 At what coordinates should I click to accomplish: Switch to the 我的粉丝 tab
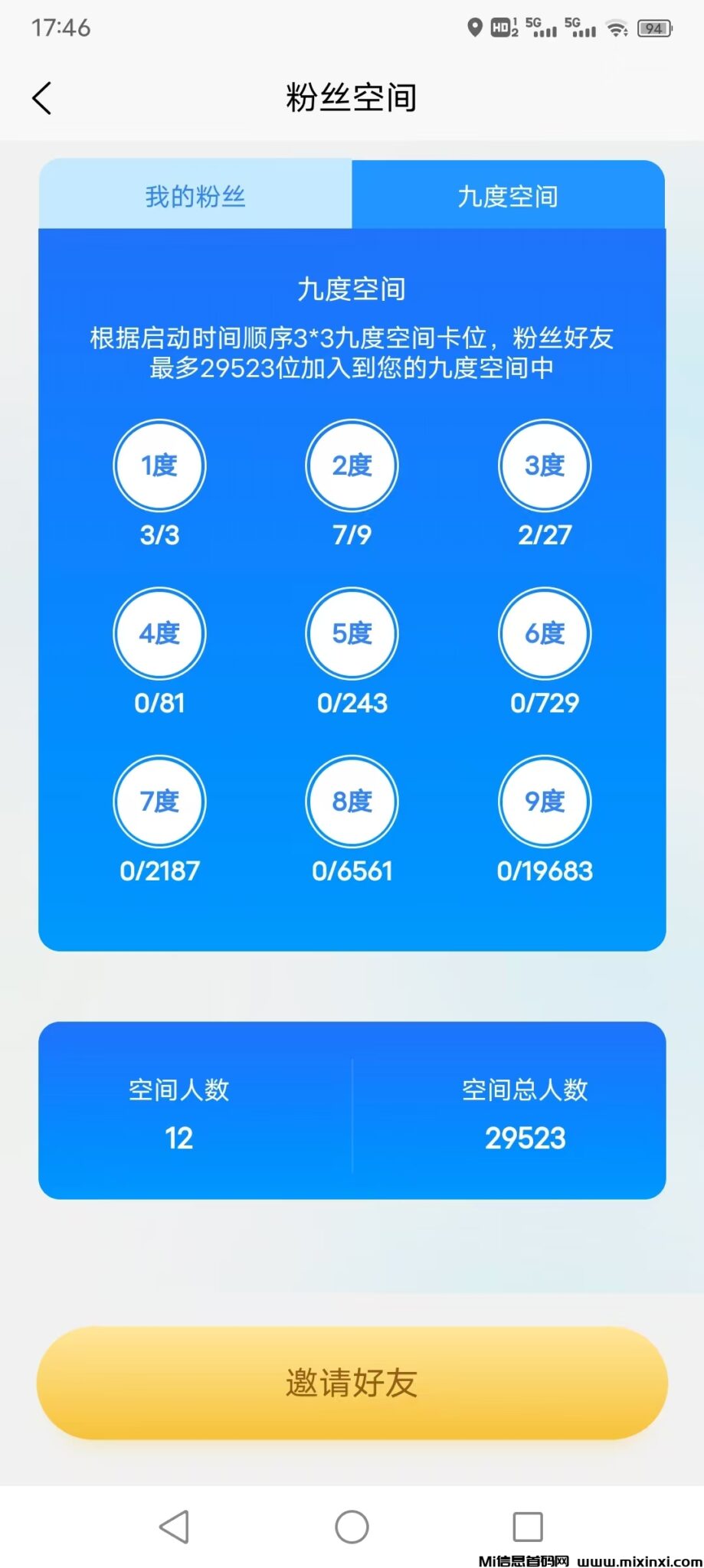tap(195, 196)
